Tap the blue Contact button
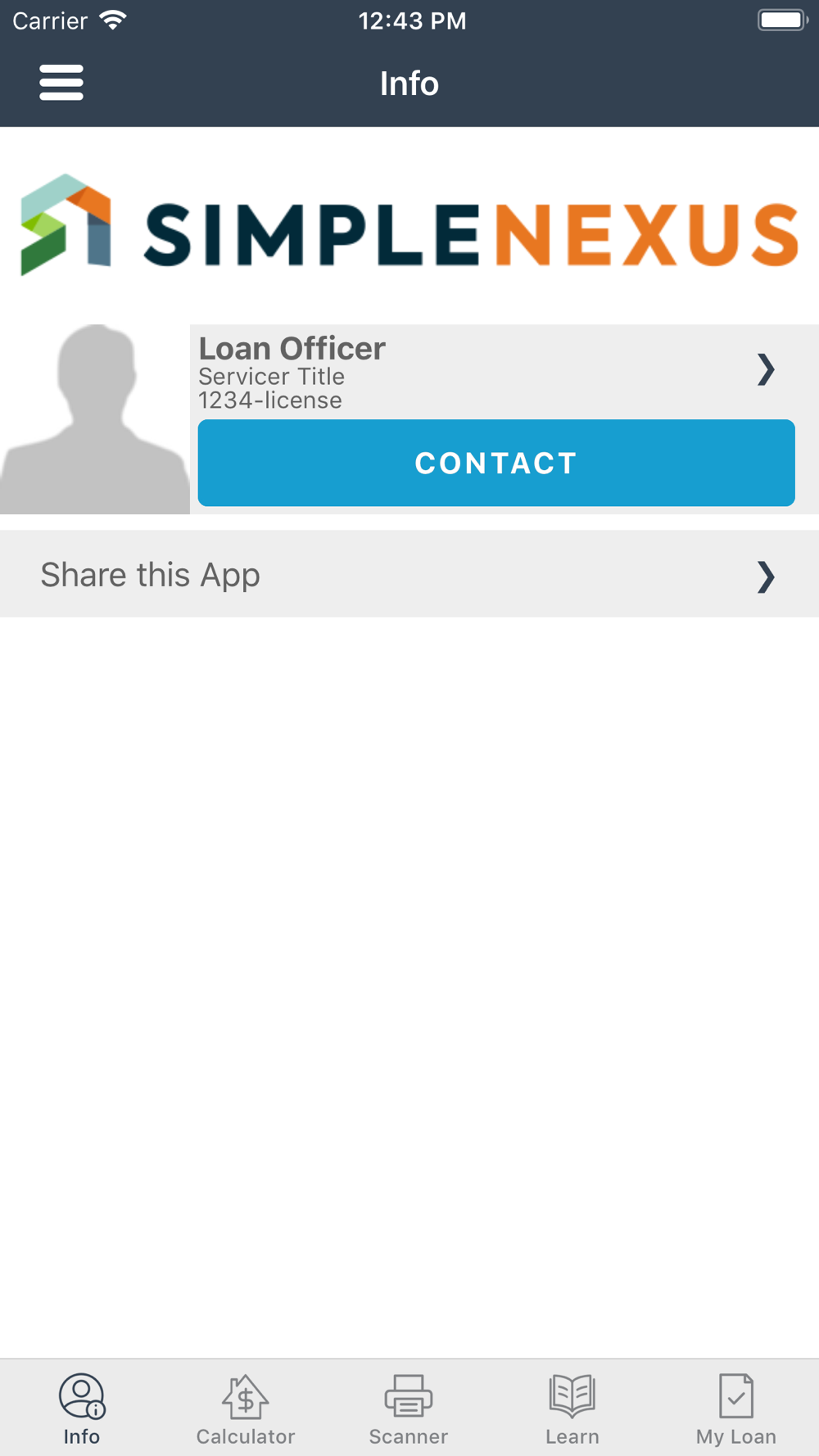This screenshot has height=1456, width=819. [496, 463]
